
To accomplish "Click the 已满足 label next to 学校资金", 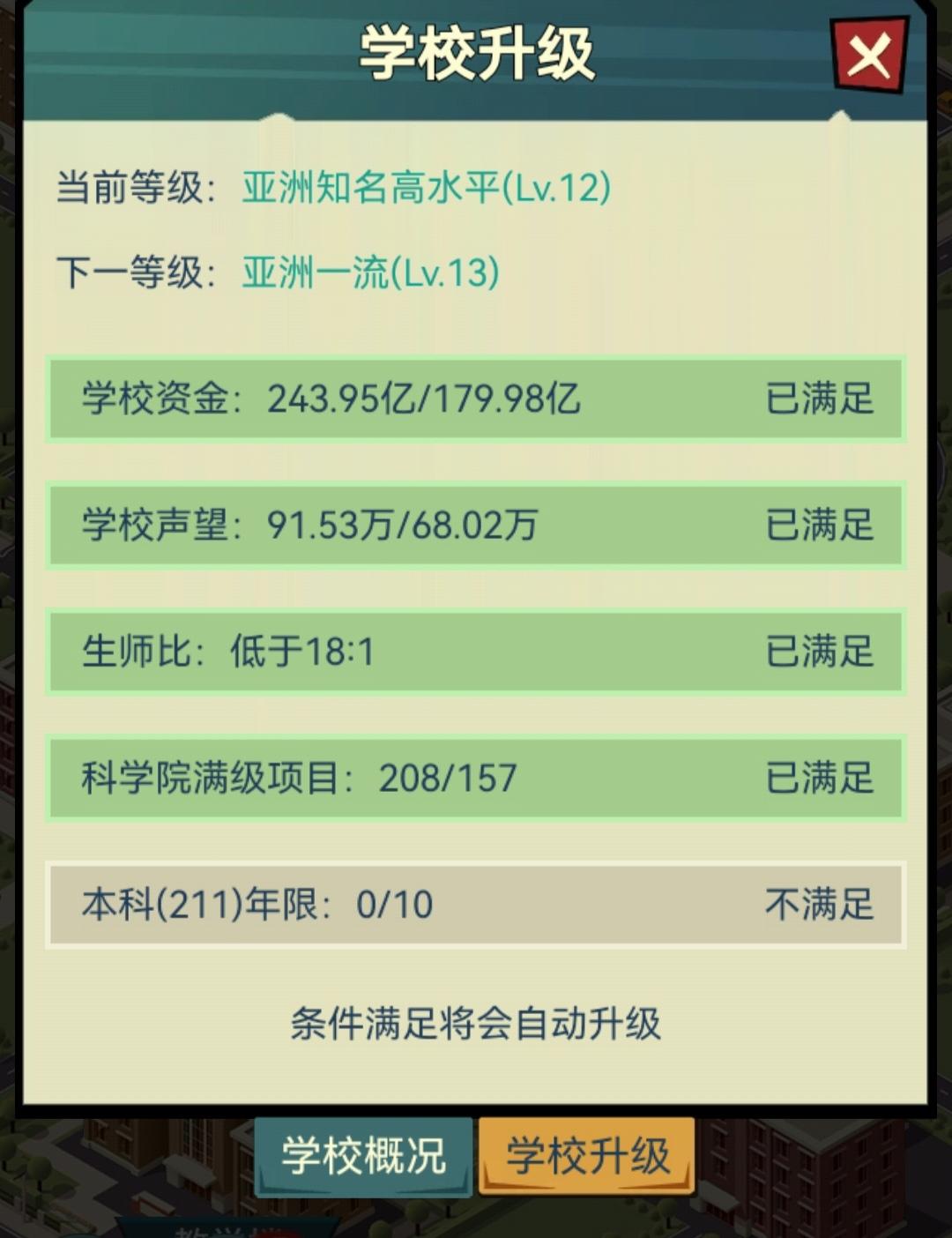I will 819,399.
